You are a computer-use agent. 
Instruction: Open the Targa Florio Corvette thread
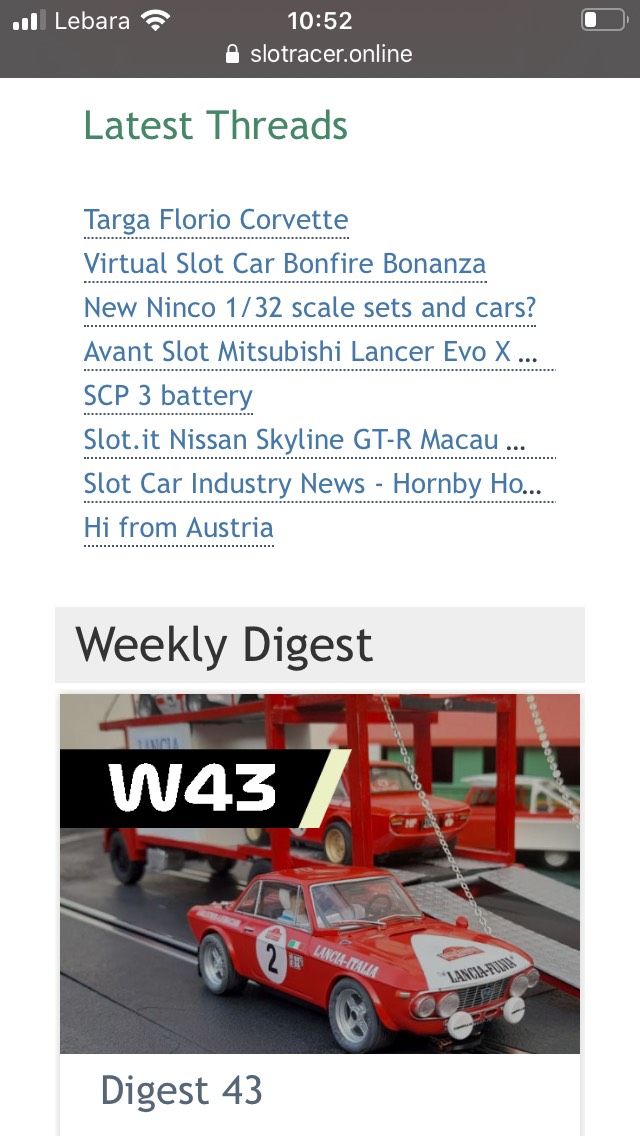[x=216, y=220]
